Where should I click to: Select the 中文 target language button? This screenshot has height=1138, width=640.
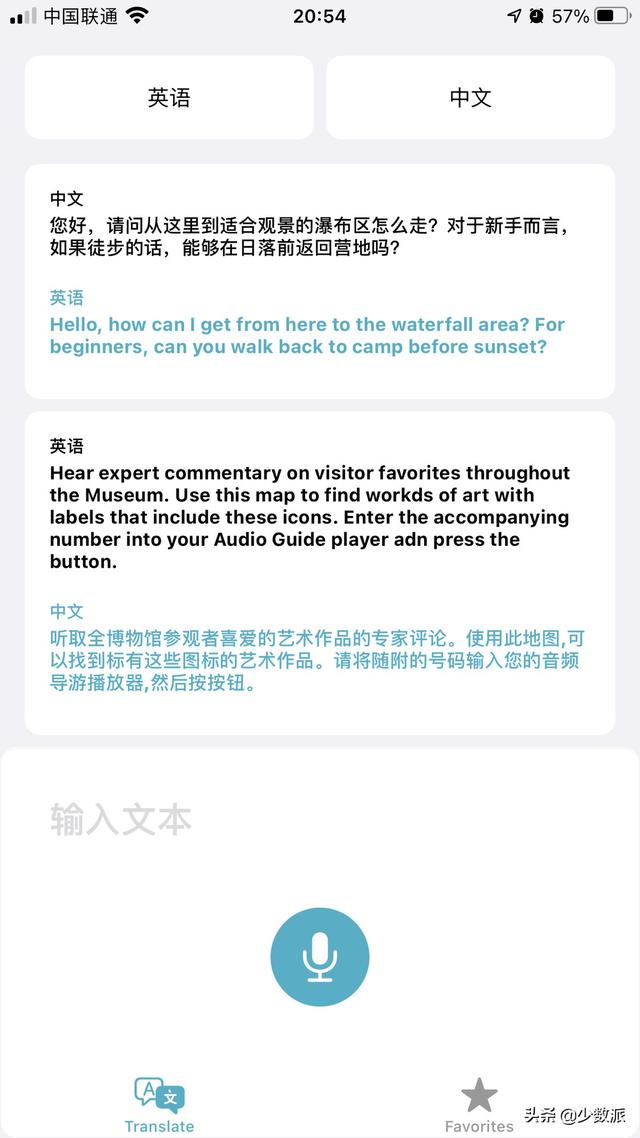tap(470, 97)
